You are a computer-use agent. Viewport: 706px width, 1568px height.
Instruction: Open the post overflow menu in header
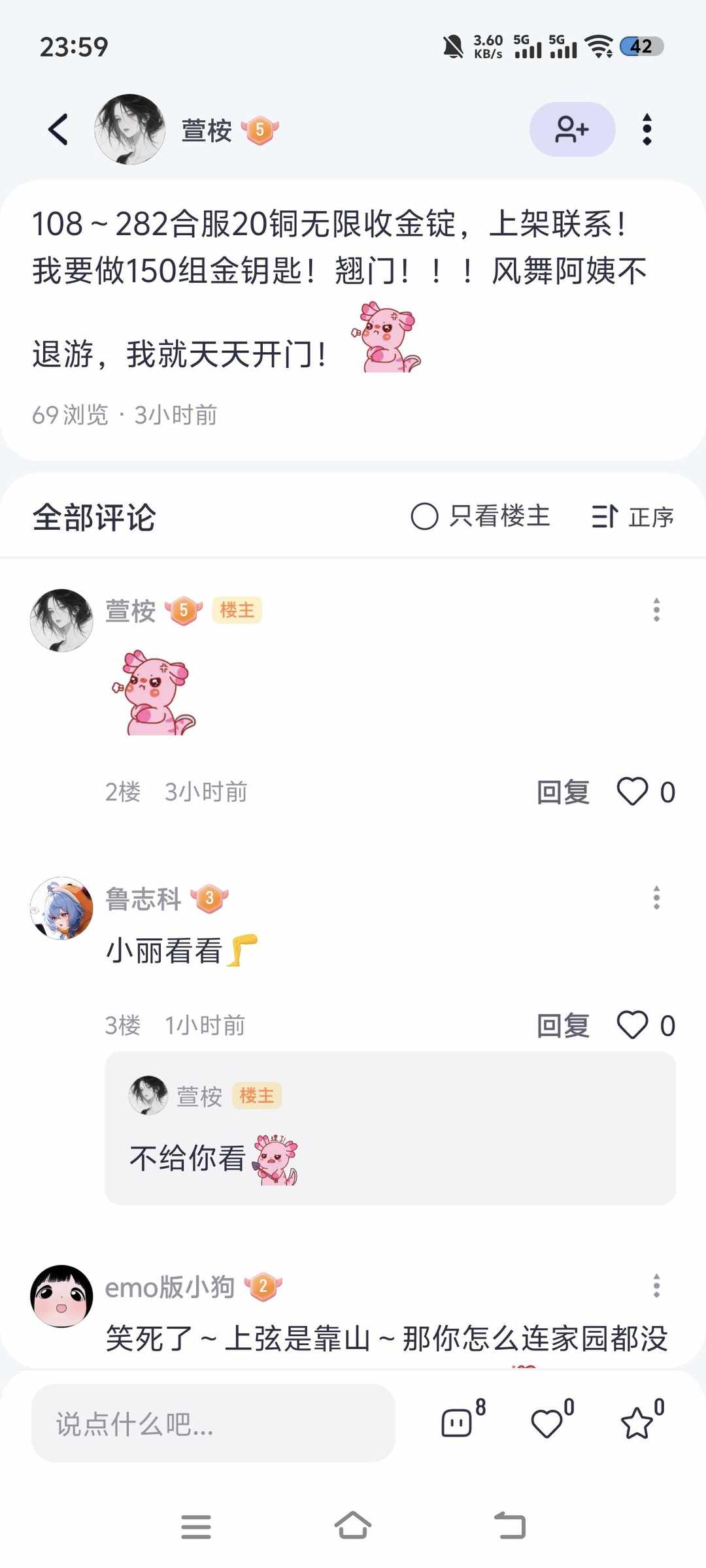647,129
